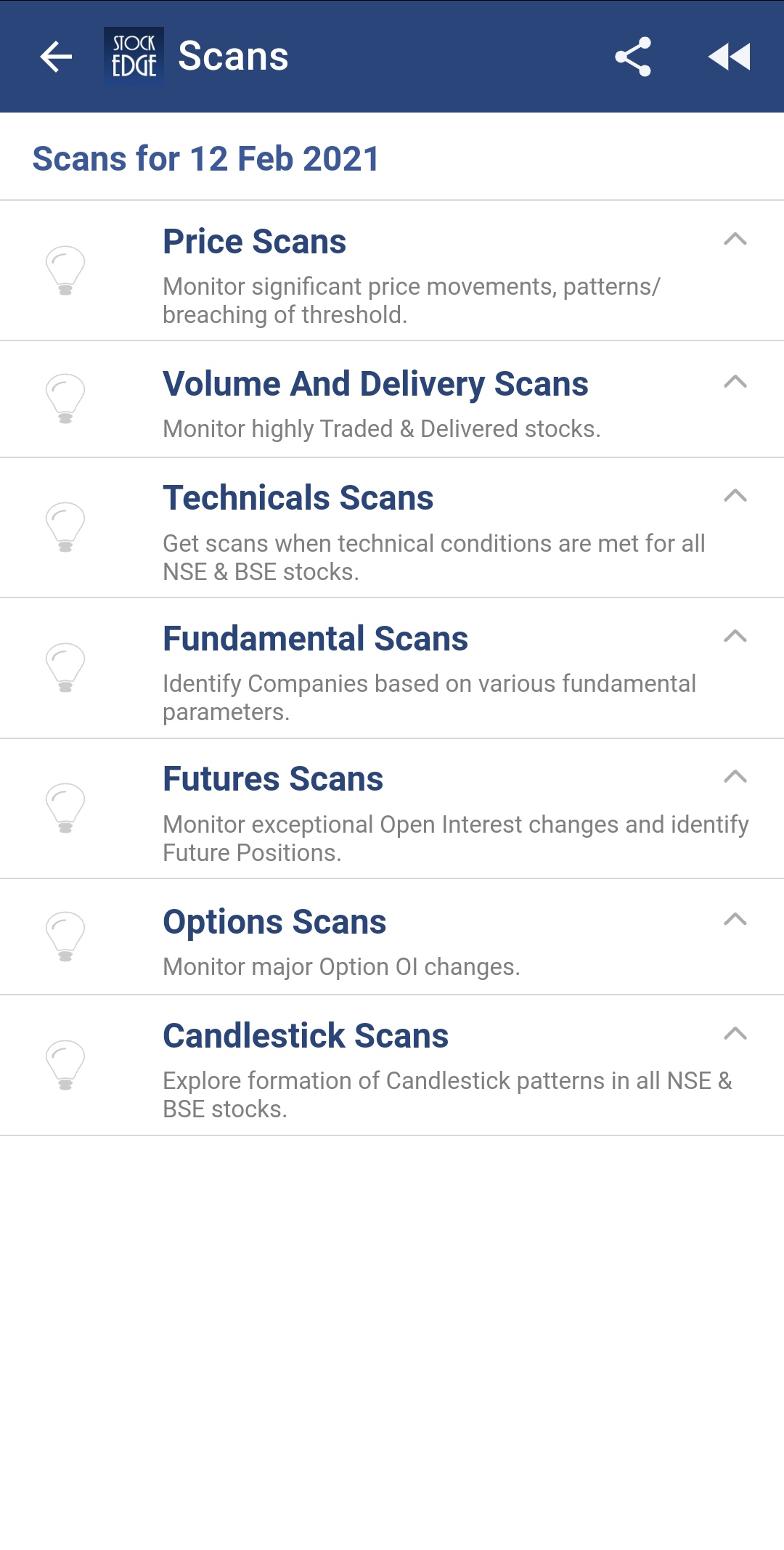This screenshot has height=1550, width=784.
Task: Click the rewind icon in the top bar
Action: click(x=730, y=58)
